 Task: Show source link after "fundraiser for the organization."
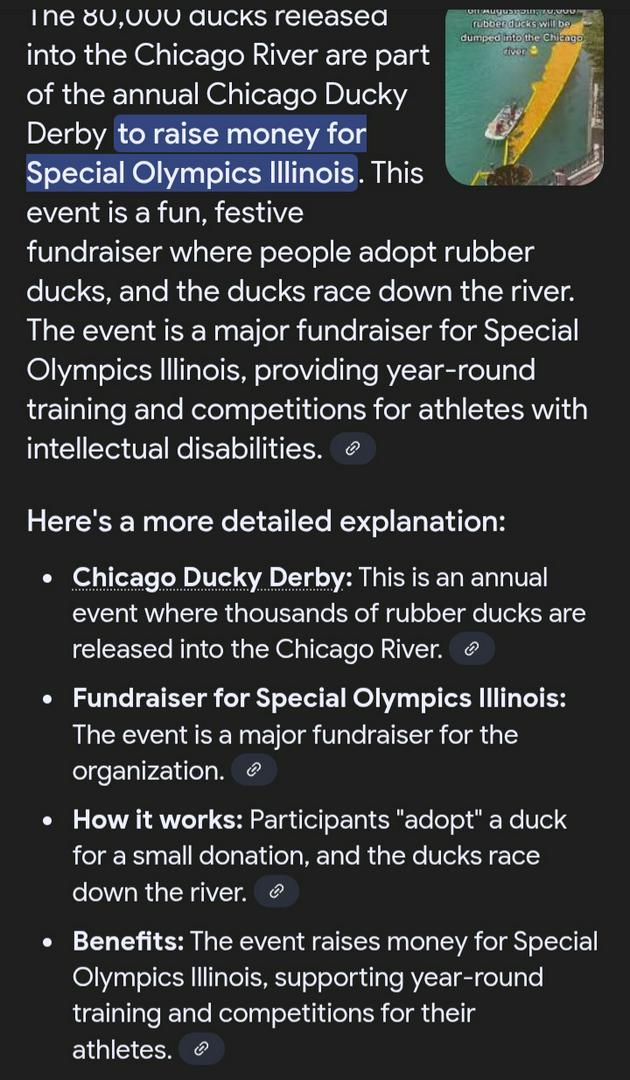tap(254, 770)
